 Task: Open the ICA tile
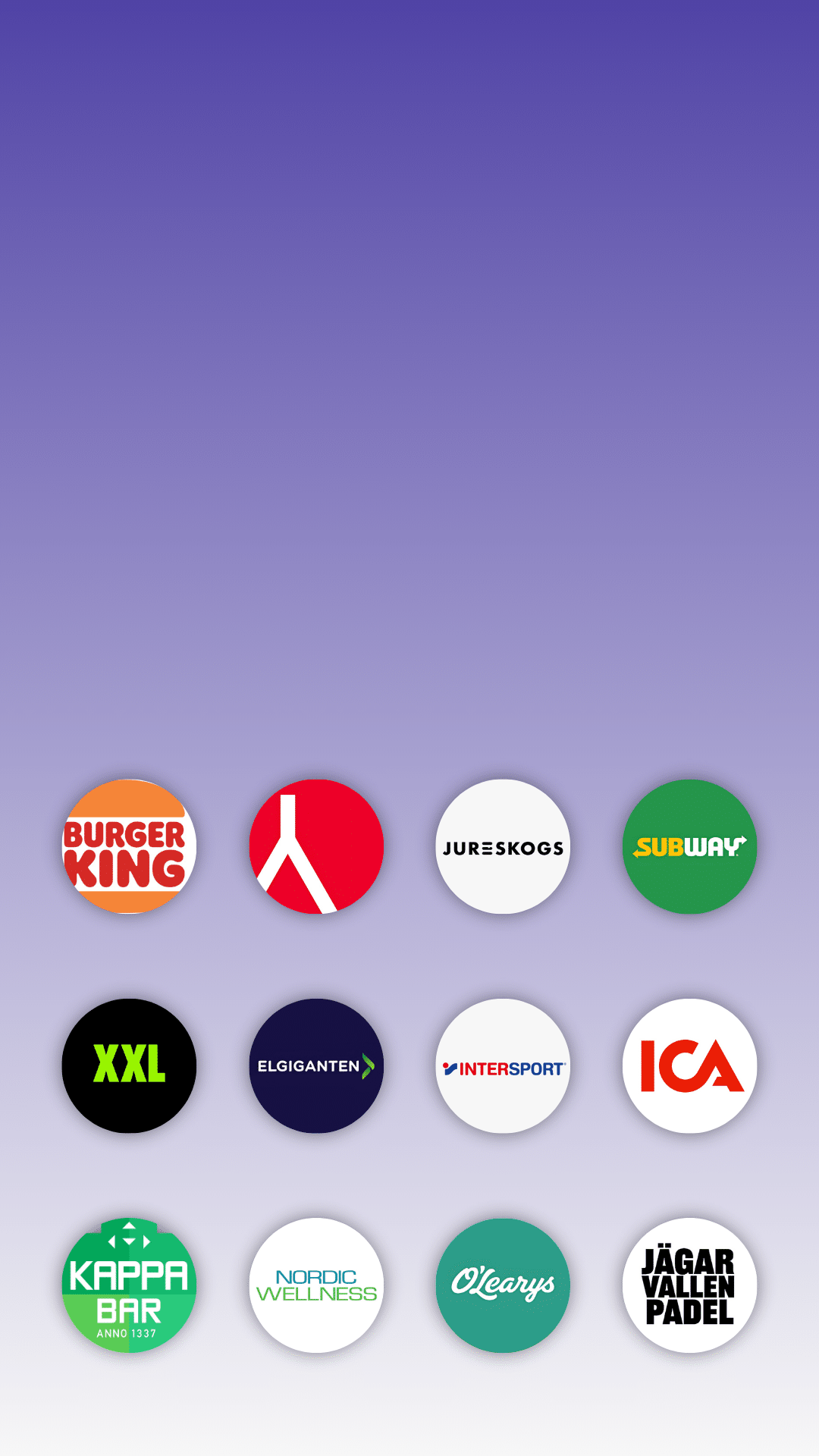tap(690, 1065)
